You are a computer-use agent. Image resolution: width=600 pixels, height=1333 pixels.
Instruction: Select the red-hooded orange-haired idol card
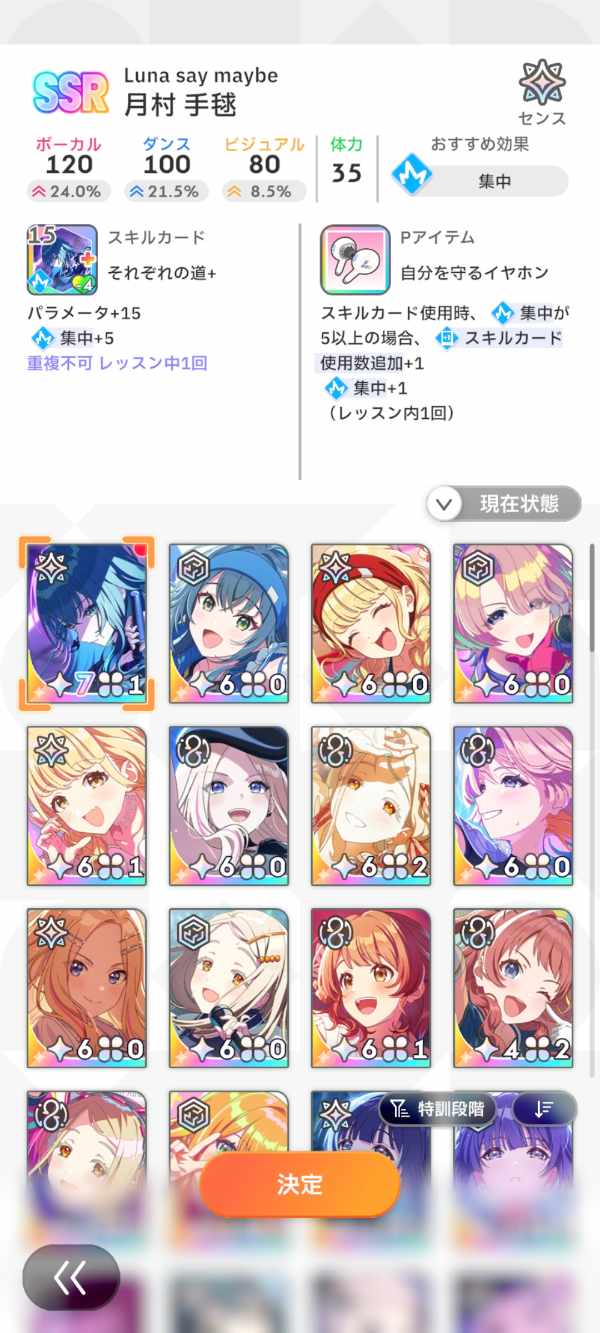[371, 988]
